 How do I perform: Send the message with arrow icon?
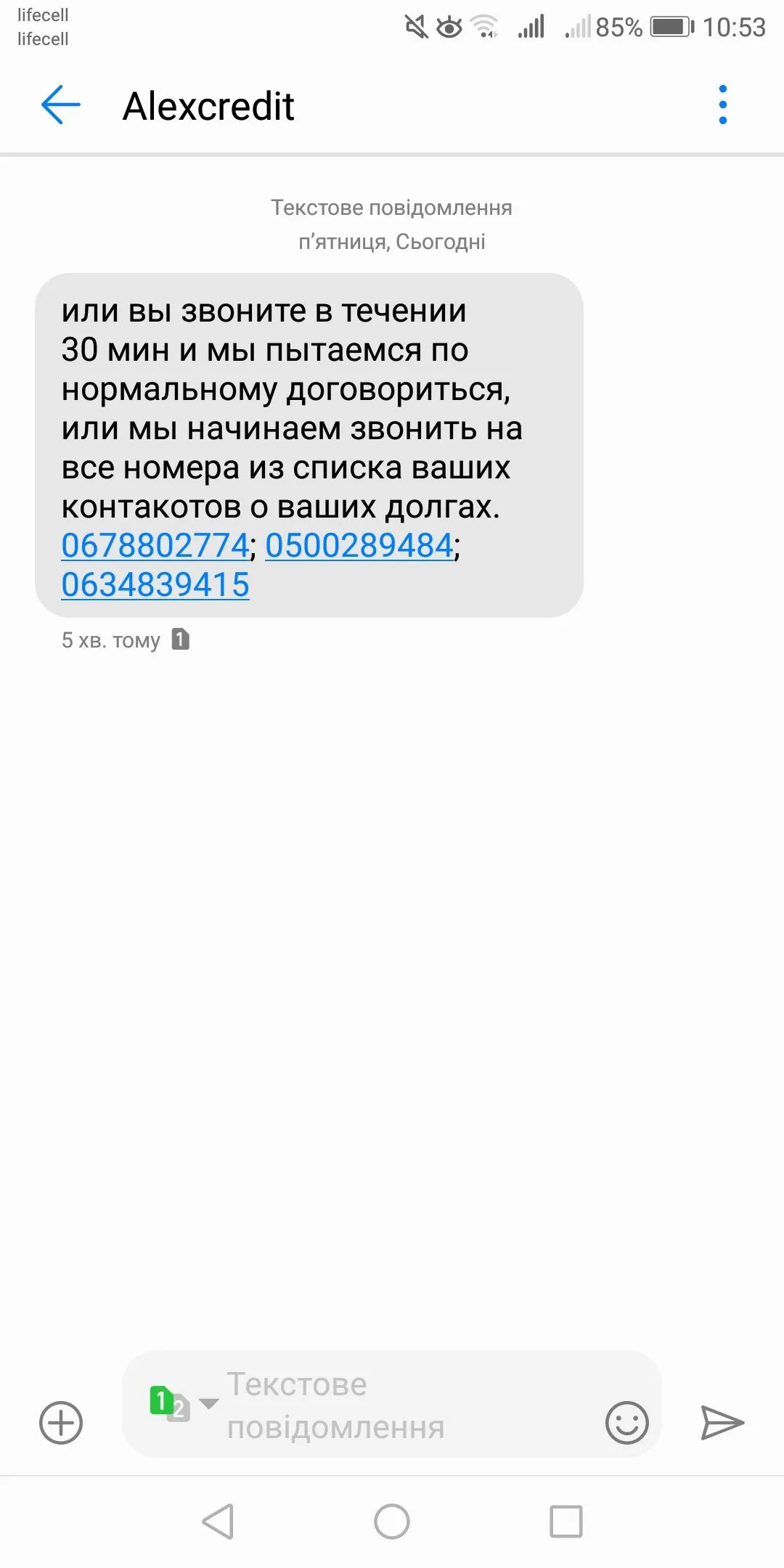coord(722,1423)
